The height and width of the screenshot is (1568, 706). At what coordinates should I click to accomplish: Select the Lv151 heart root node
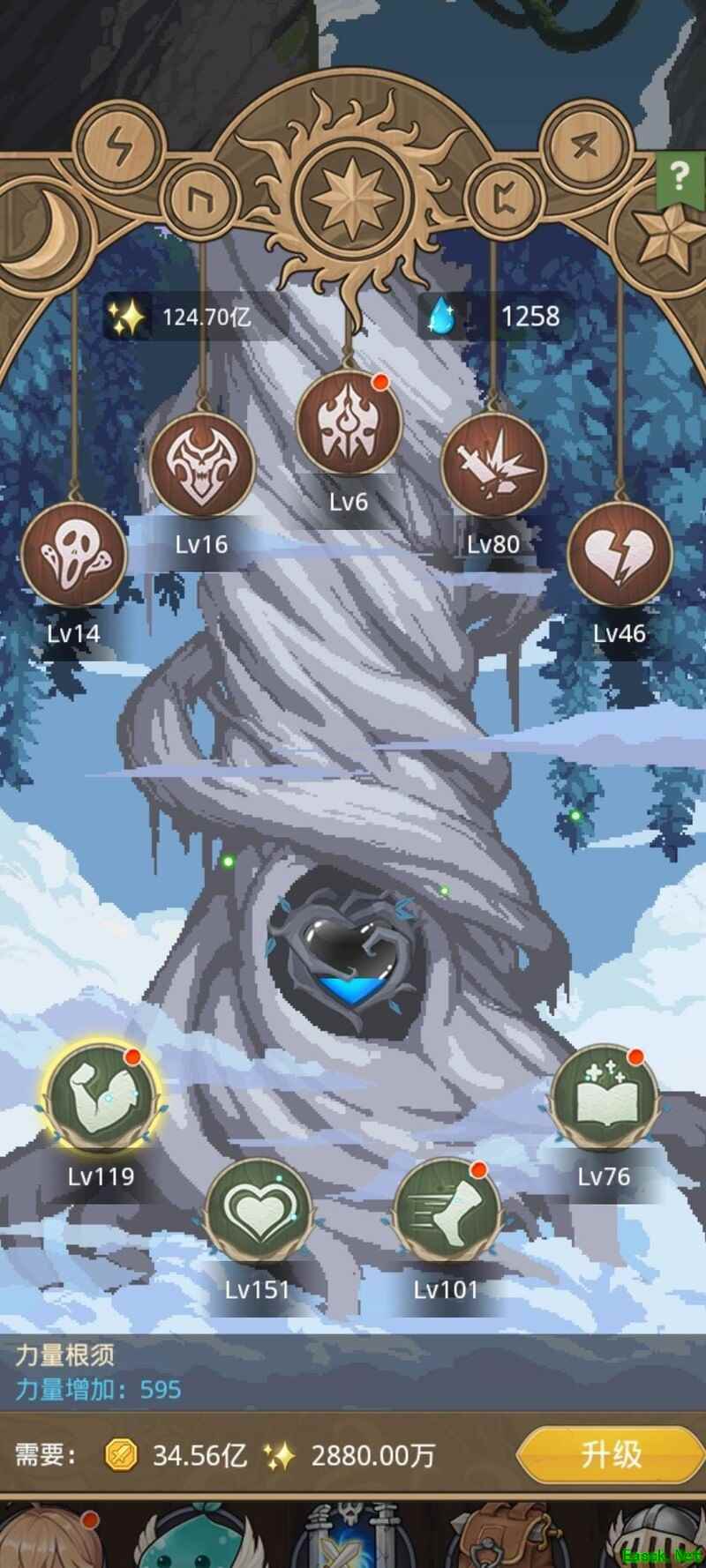(x=258, y=1211)
